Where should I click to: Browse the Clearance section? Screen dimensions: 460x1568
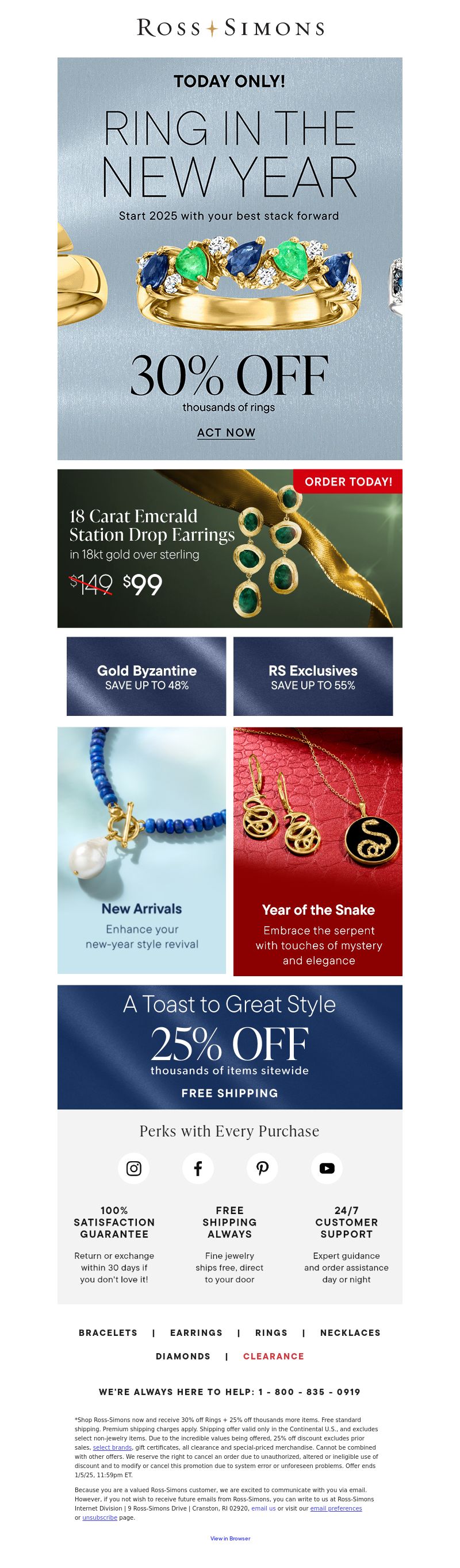(274, 1356)
